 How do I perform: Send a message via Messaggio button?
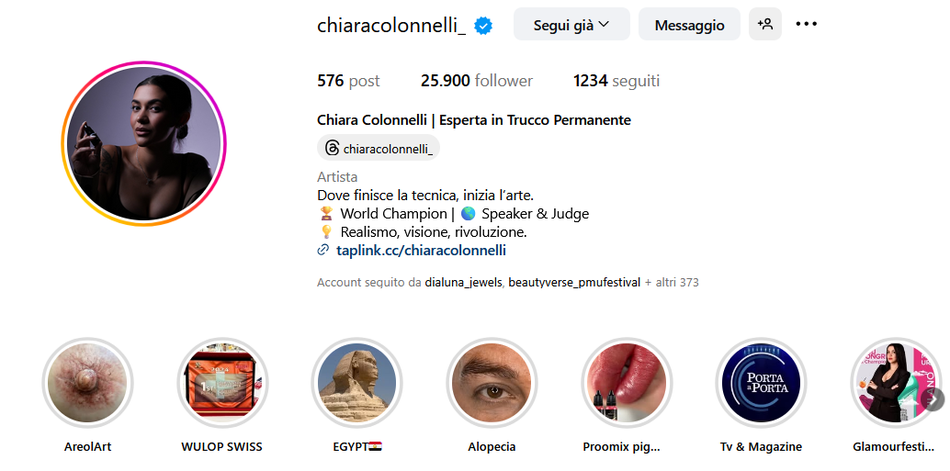pyautogui.click(x=689, y=25)
